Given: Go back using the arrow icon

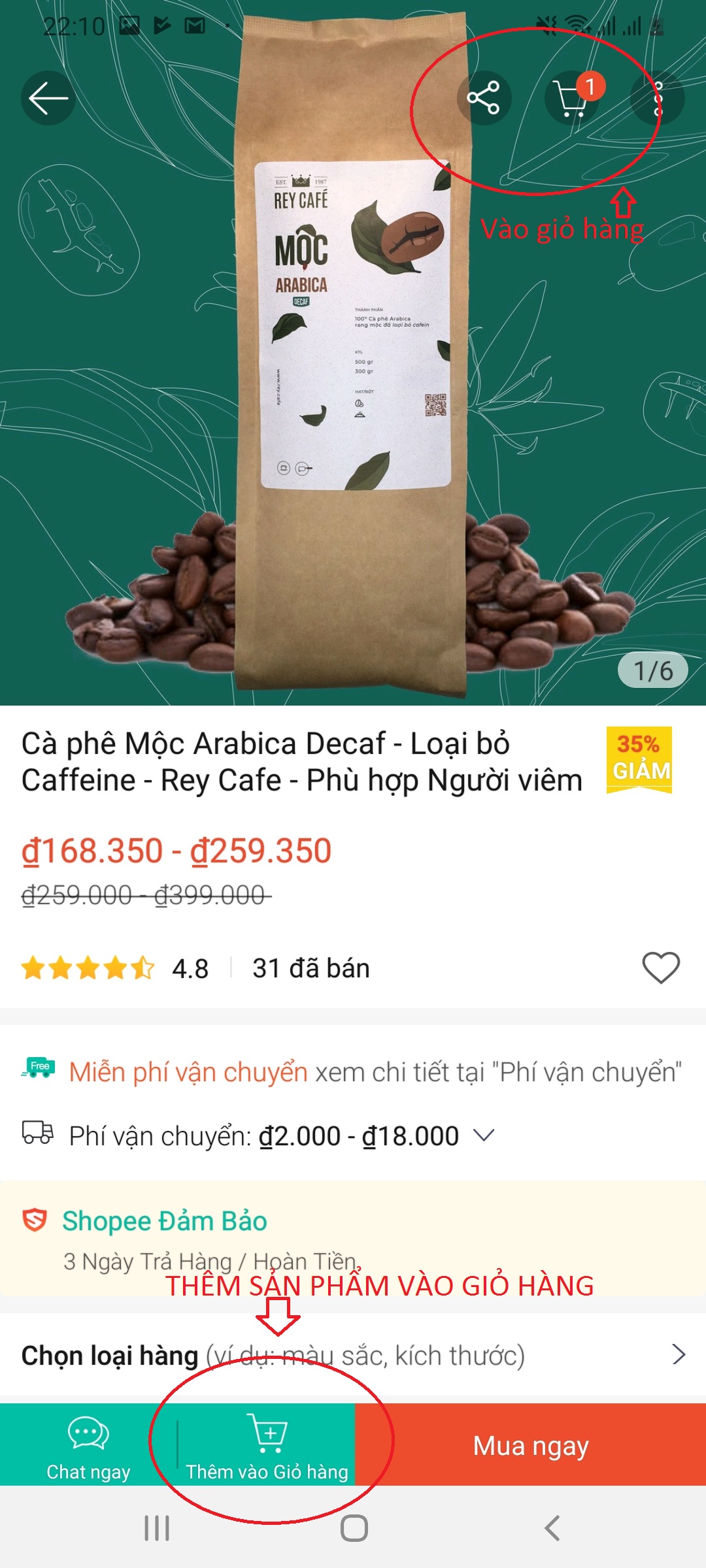Looking at the screenshot, I should coord(48,99).
